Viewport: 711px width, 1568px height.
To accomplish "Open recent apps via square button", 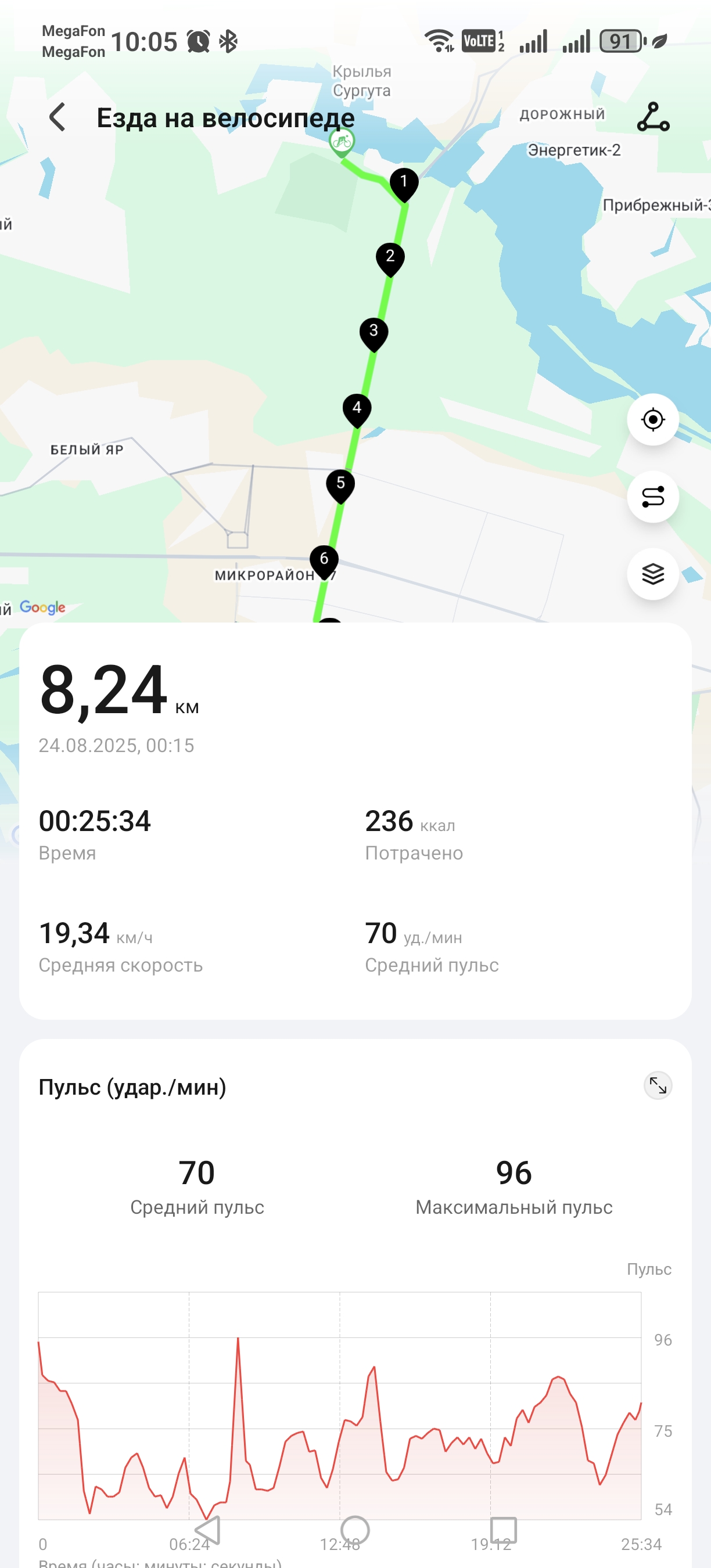I will pos(504,1530).
